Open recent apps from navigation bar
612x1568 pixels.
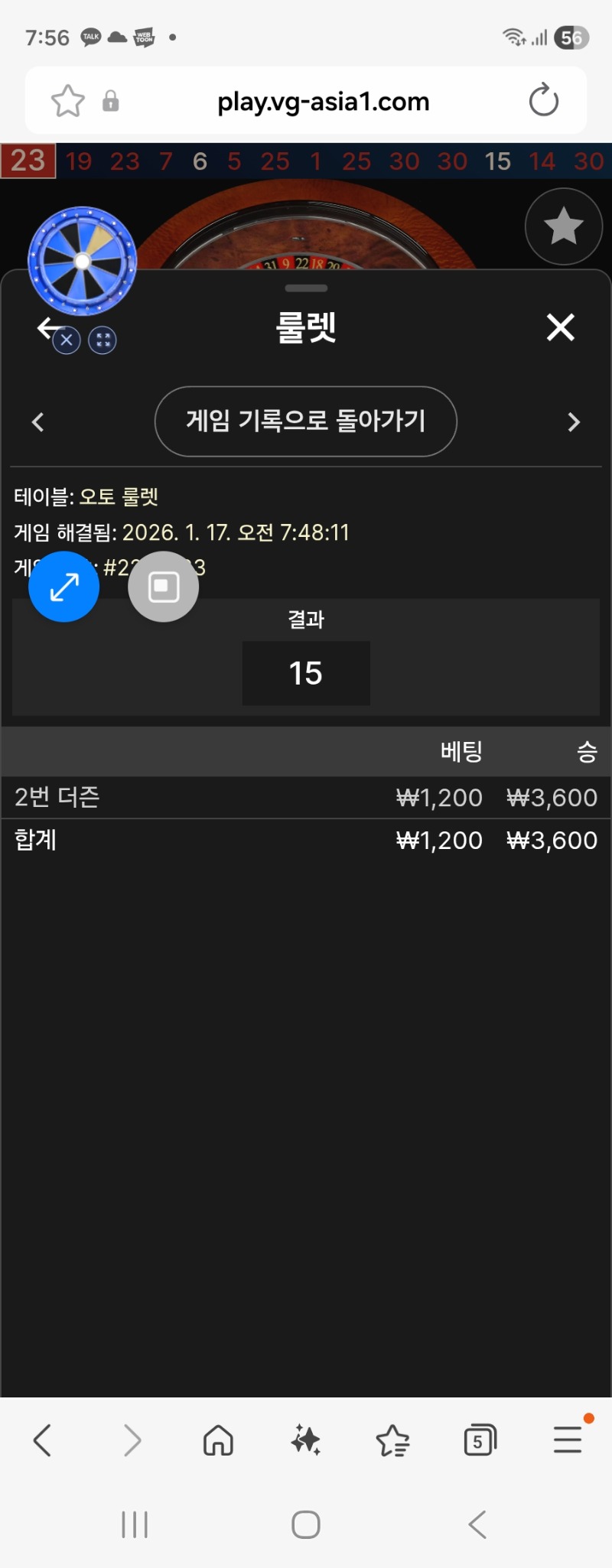pos(135,1524)
